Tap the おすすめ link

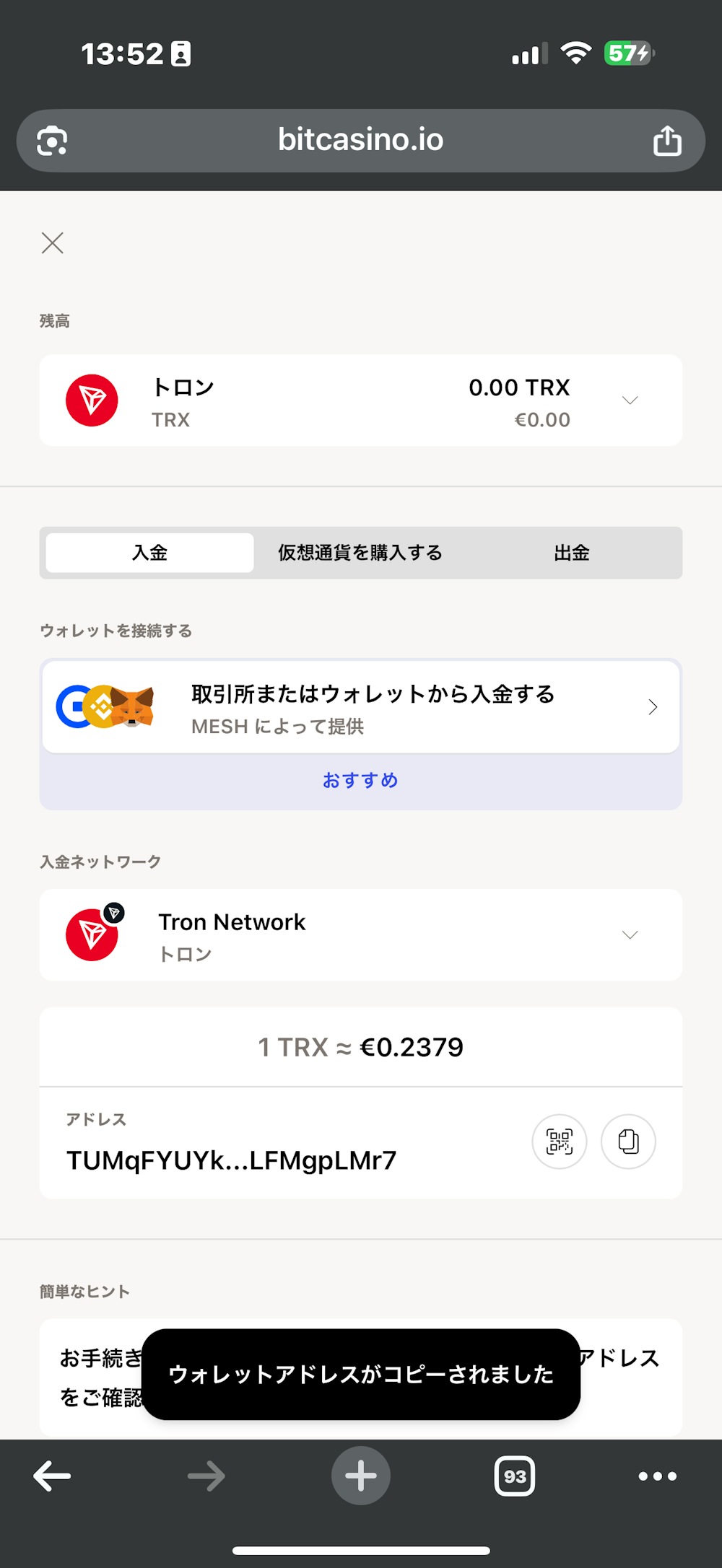360,780
